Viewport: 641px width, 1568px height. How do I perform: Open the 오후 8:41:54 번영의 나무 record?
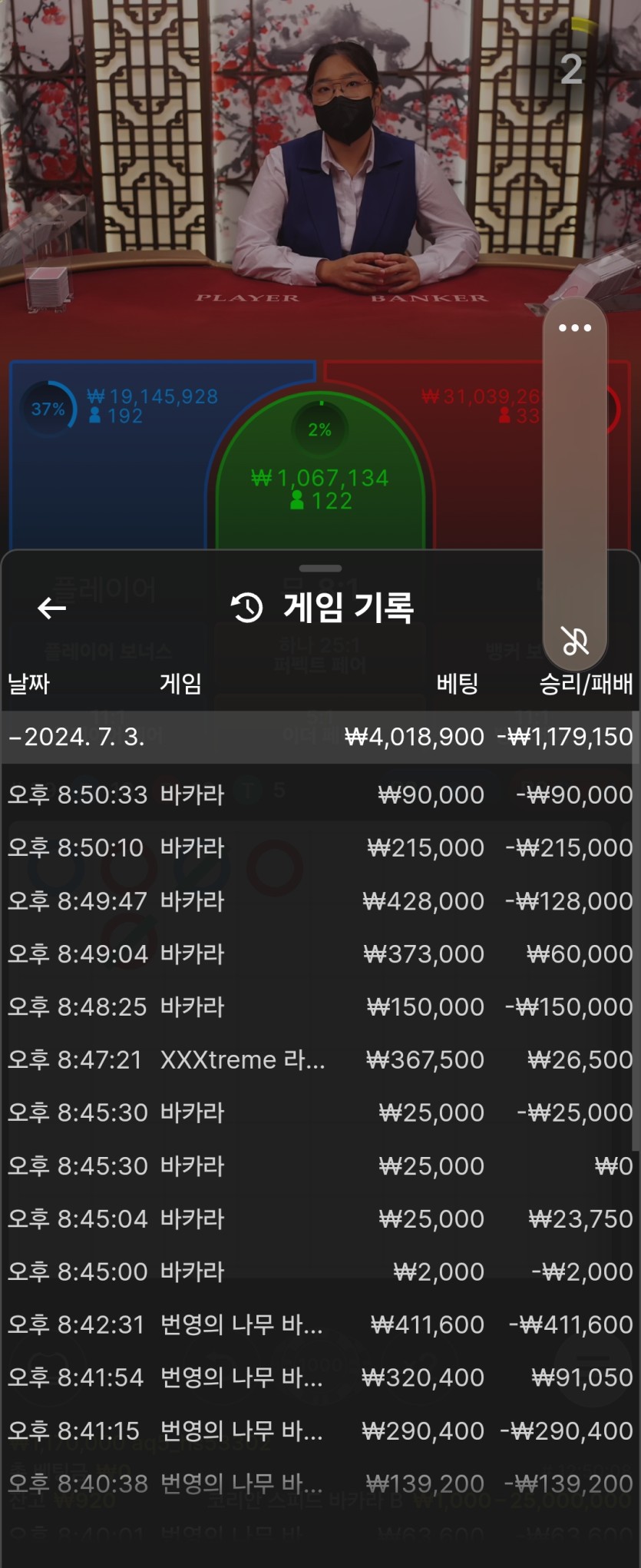pyautogui.click(x=320, y=1377)
